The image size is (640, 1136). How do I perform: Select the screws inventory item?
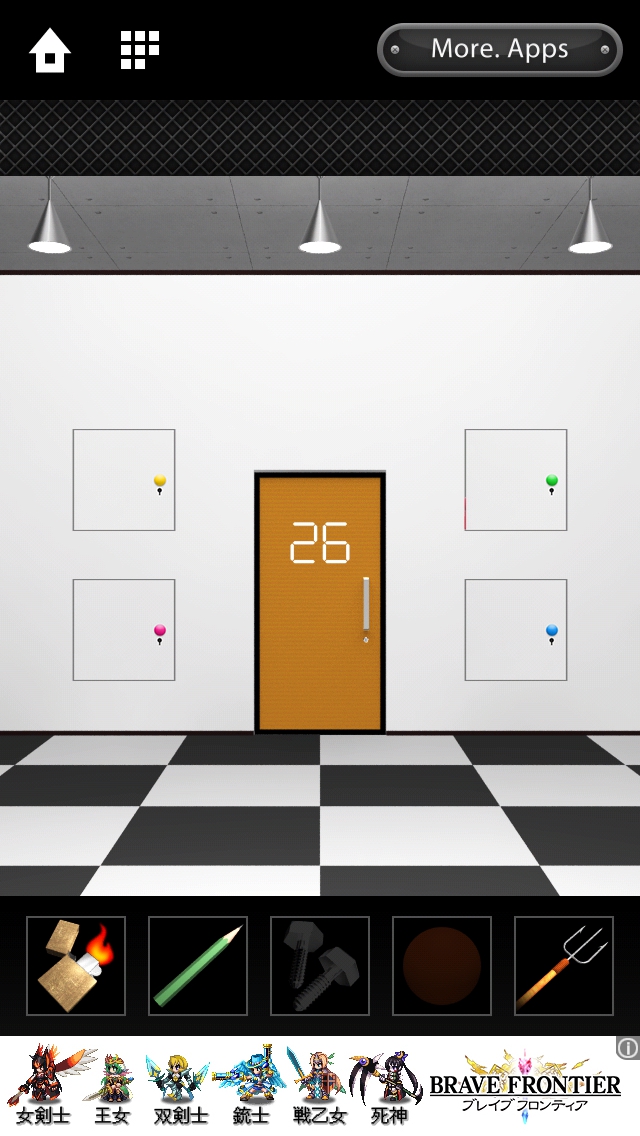(320, 966)
